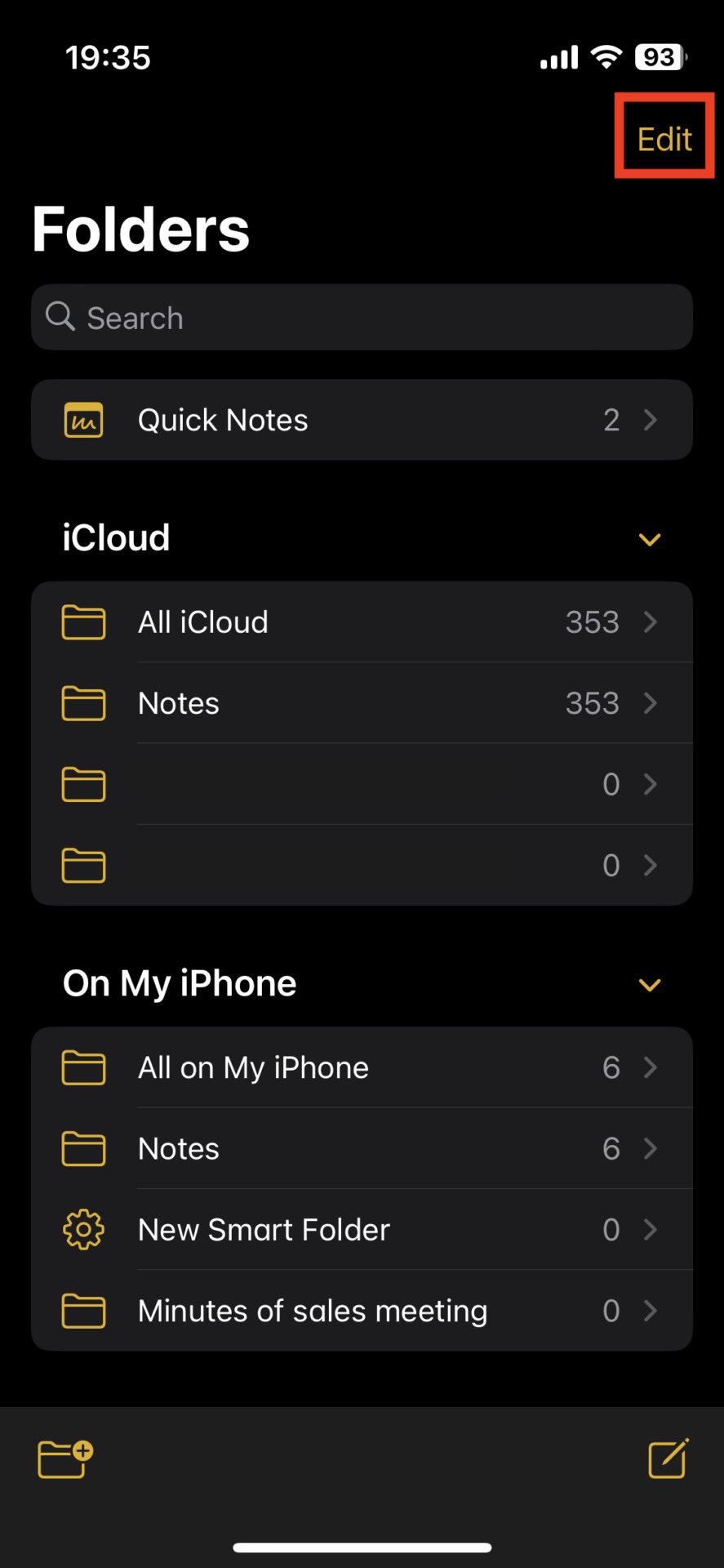Open the Quick Notes icon

tap(82, 420)
